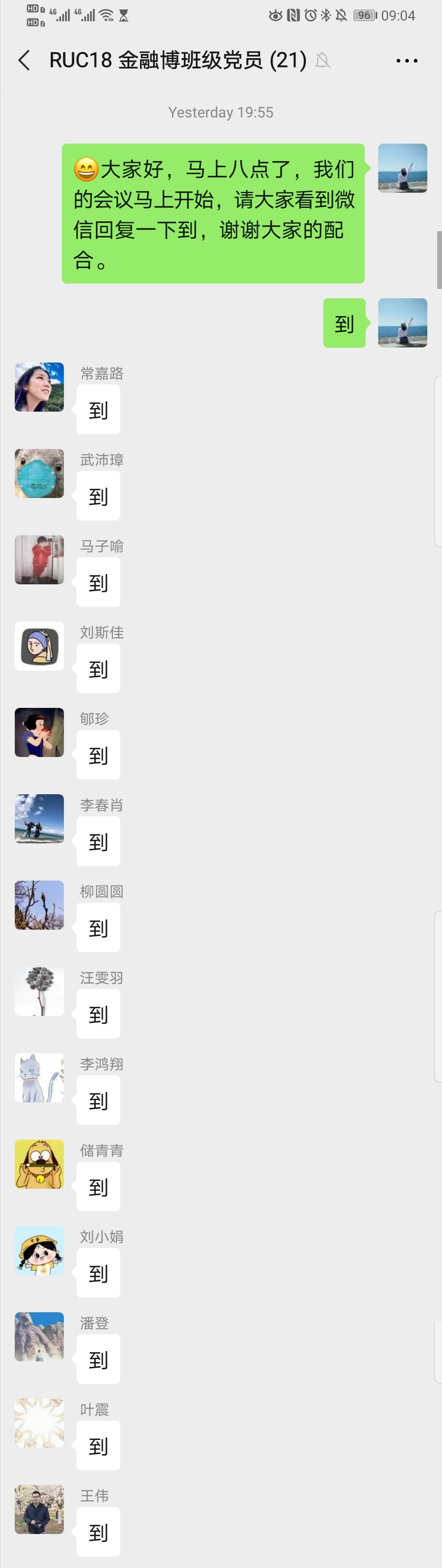View 李鸿翔's cat avatar profile

click(40, 1078)
